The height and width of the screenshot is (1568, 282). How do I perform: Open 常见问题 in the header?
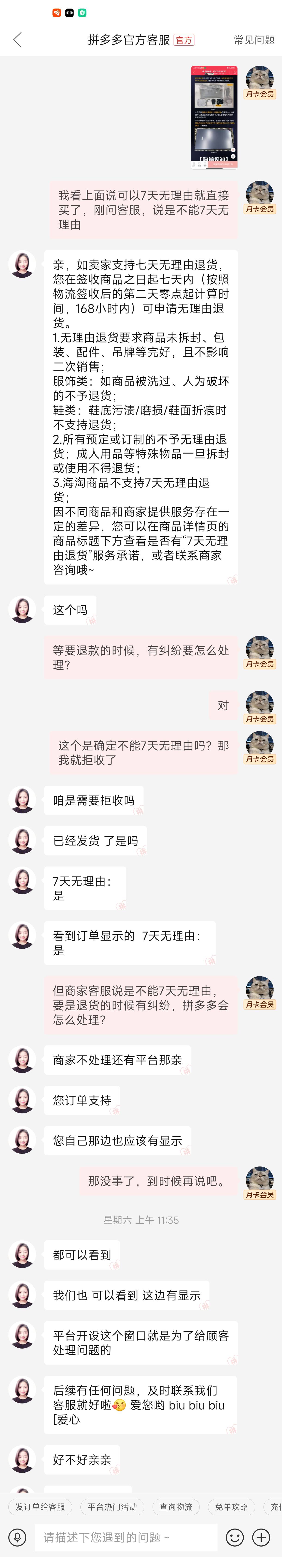(254, 40)
